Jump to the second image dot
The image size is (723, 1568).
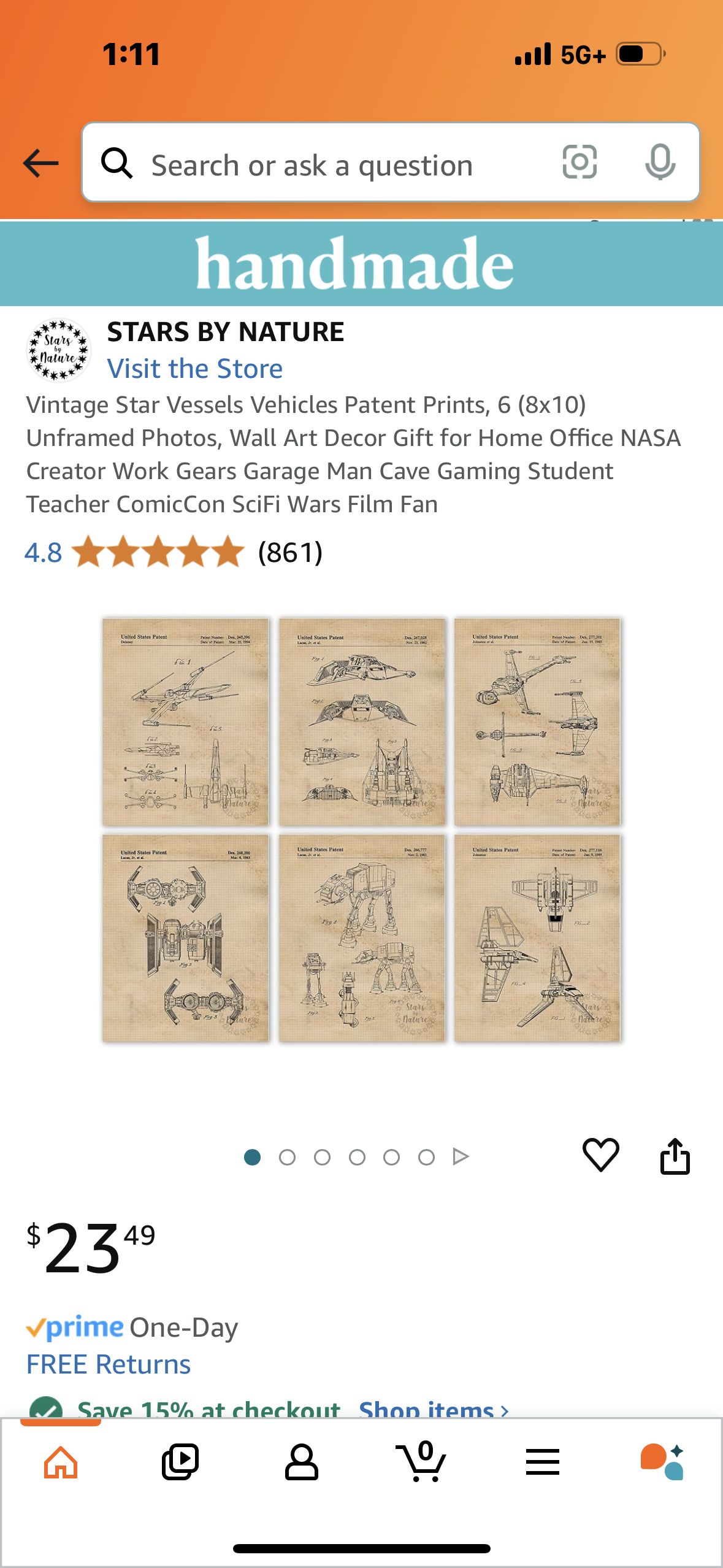tap(287, 1157)
